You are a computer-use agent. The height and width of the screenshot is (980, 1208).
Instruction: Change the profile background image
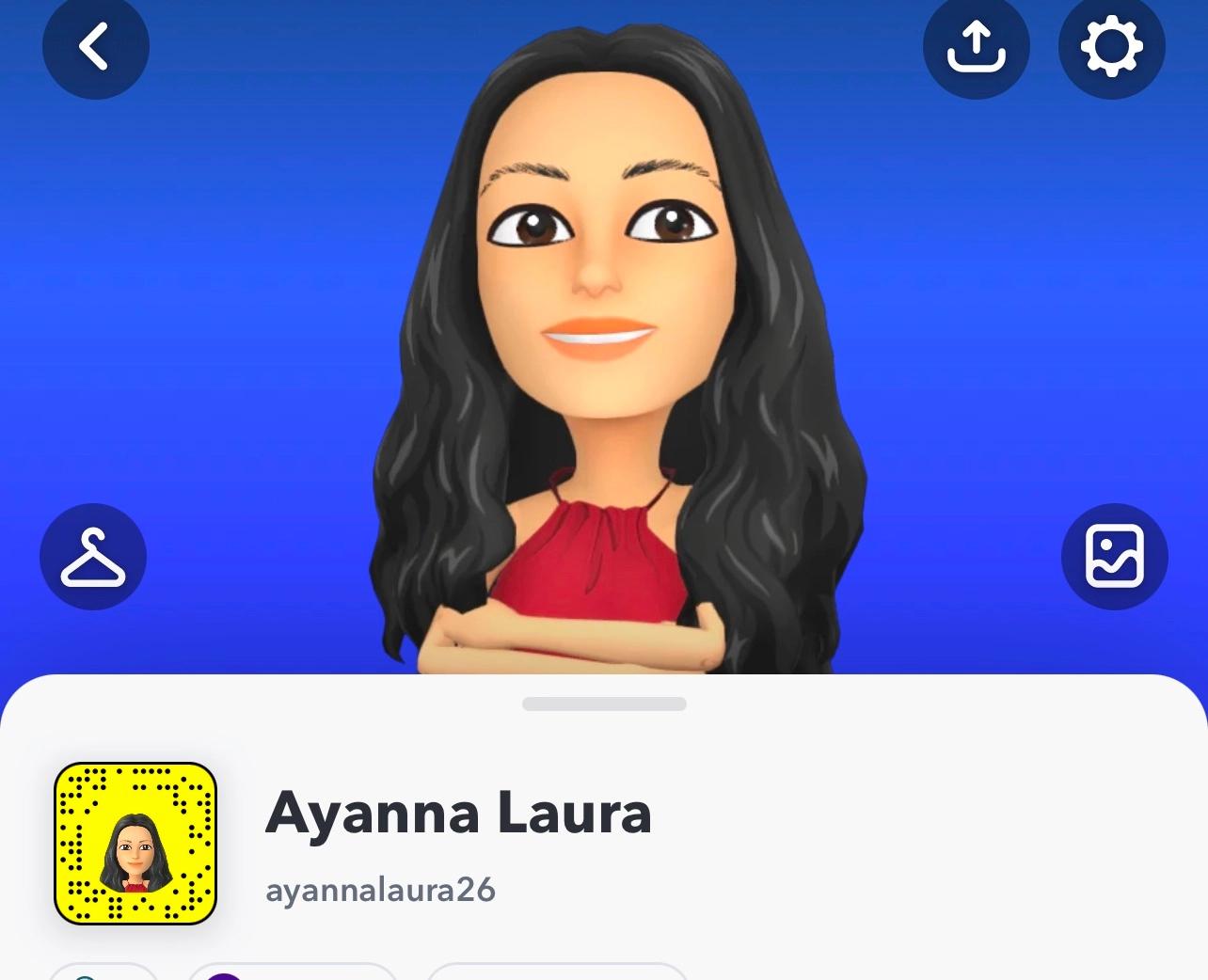pos(1114,557)
